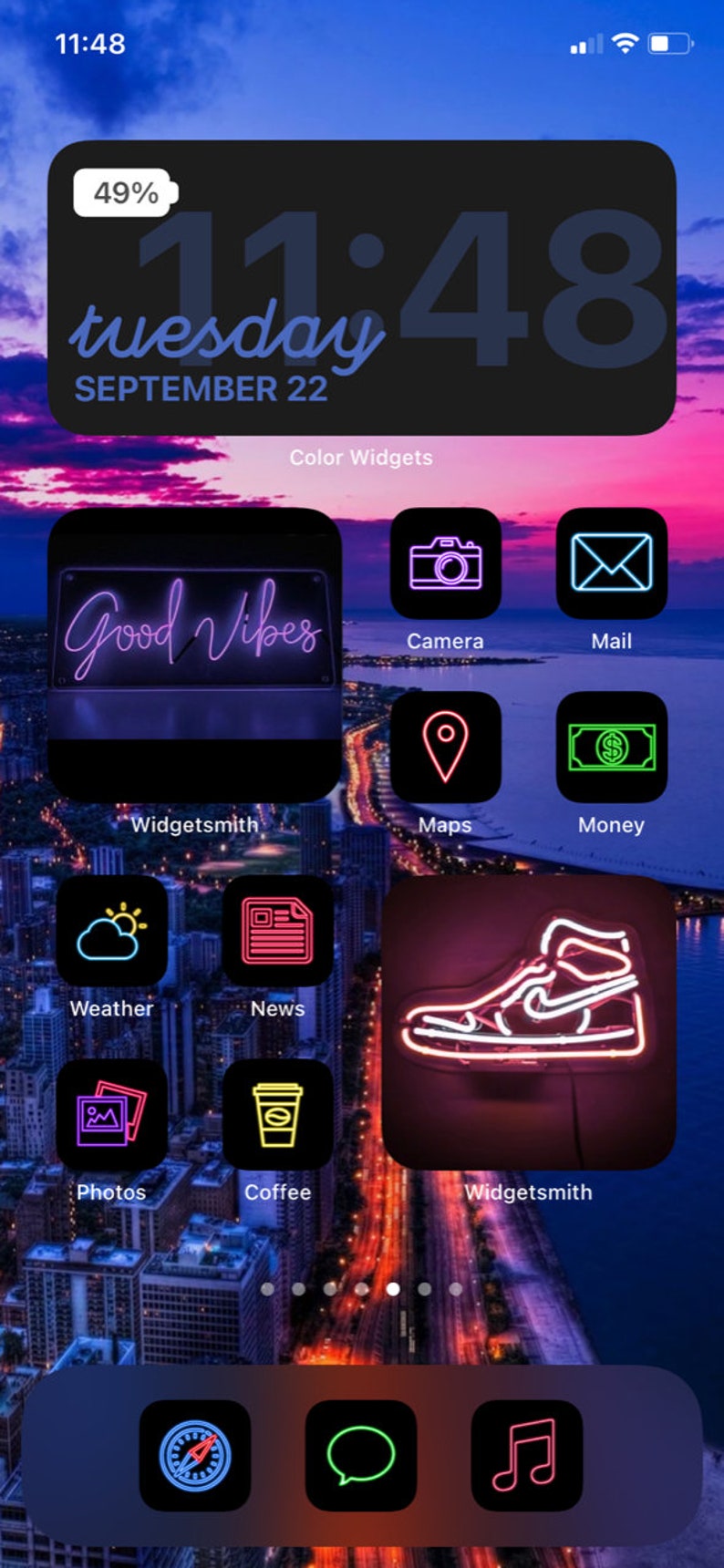Image resolution: width=724 pixels, height=1568 pixels.
Task: Open the Camera app
Action: pyautogui.click(x=446, y=563)
